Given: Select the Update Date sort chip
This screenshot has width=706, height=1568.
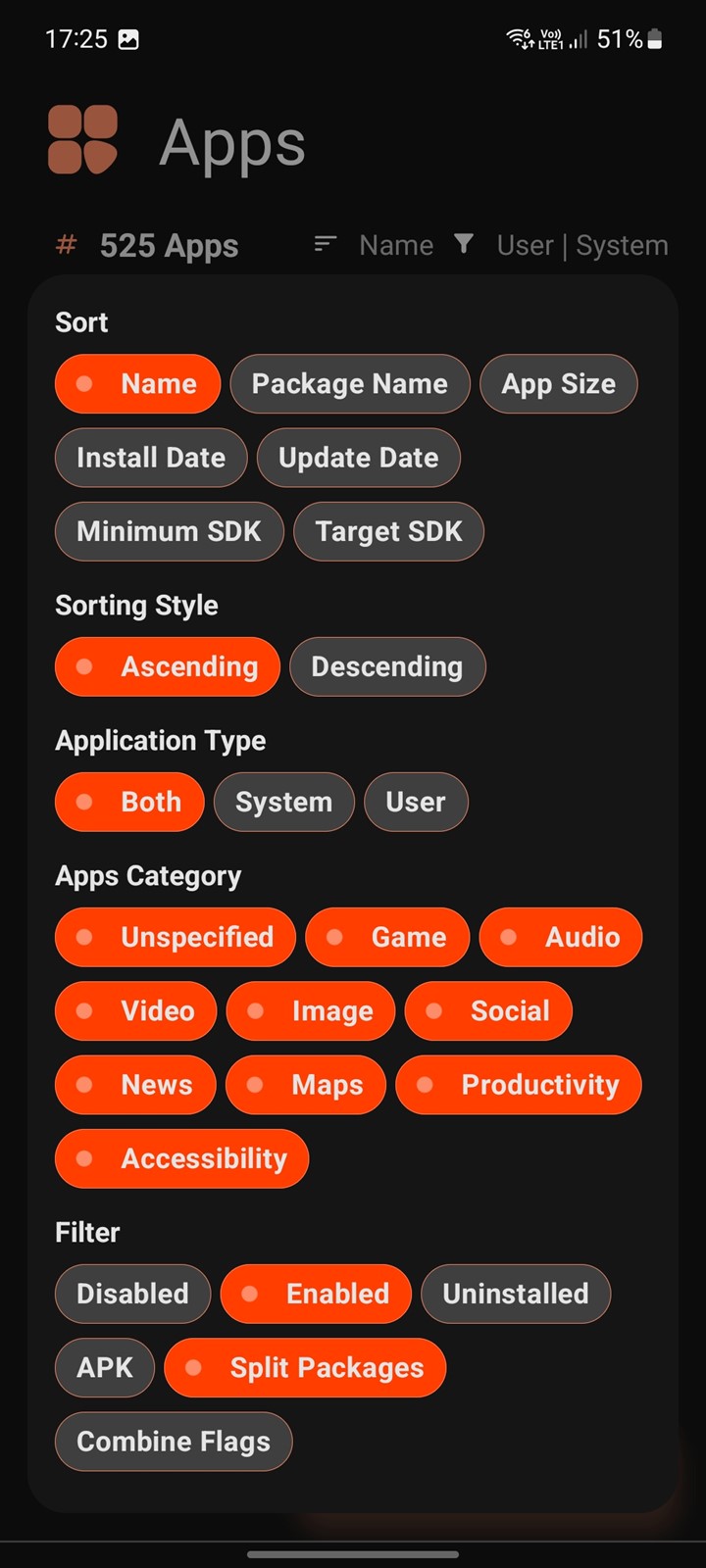Looking at the screenshot, I should pyautogui.click(x=359, y=458).
